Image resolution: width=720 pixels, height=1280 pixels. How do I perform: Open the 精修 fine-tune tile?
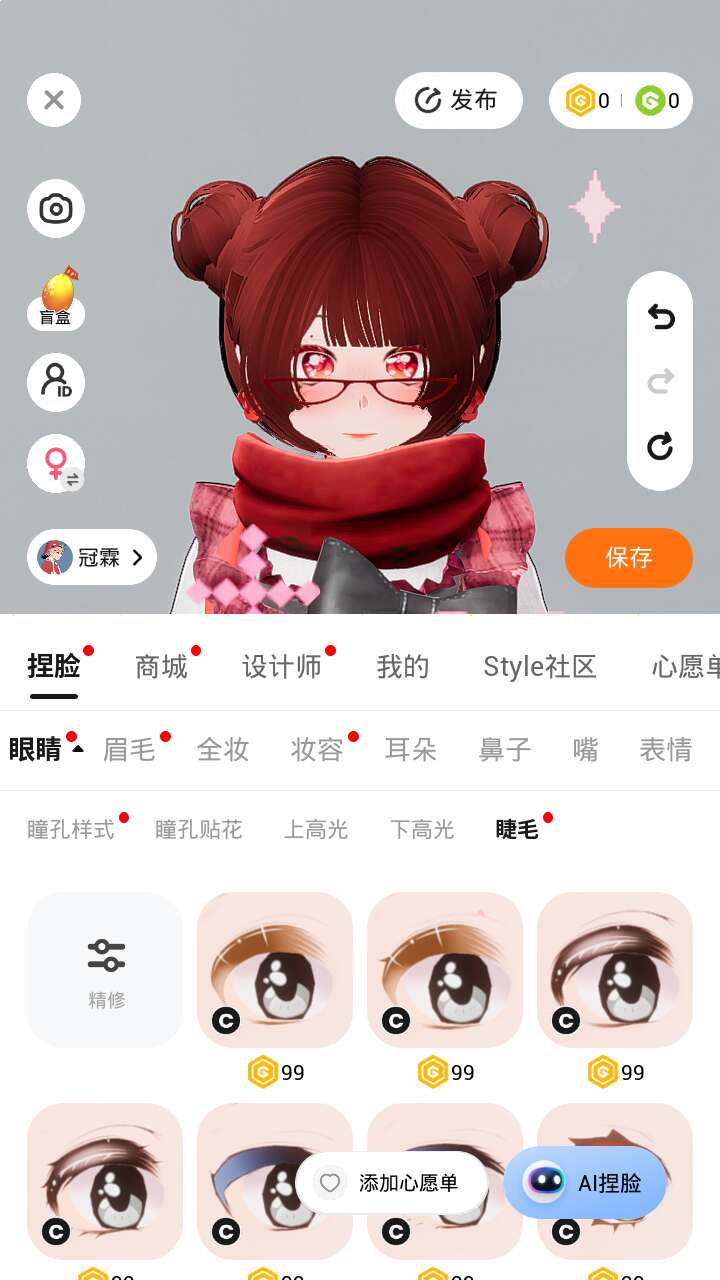point(105,970)
